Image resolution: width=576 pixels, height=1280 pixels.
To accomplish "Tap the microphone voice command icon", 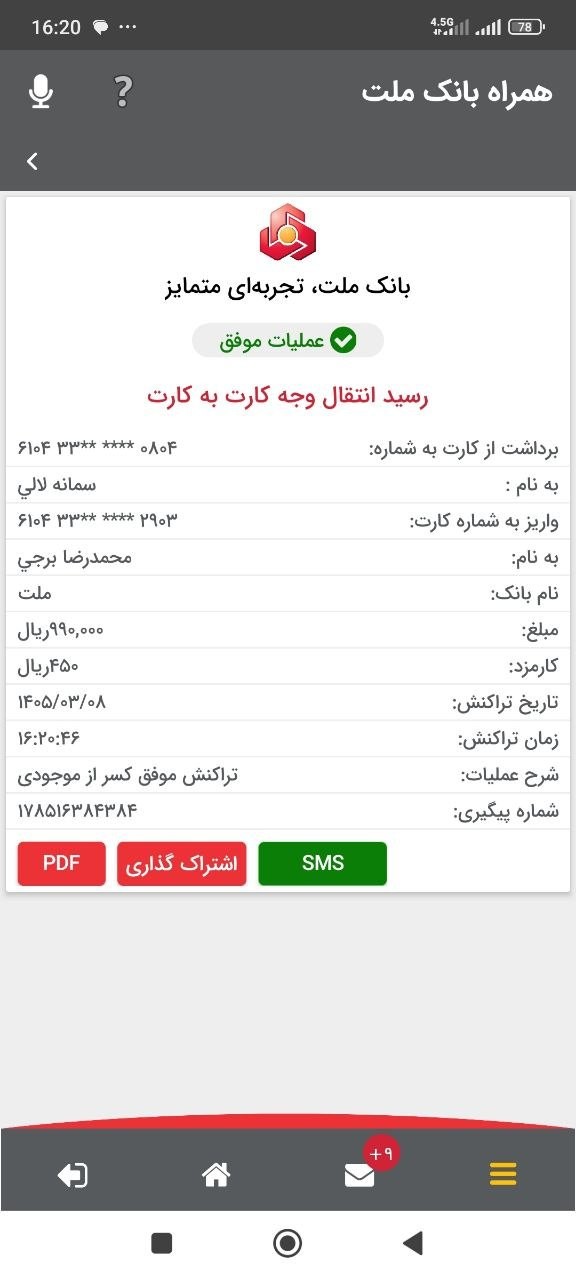I will point(40,92).
